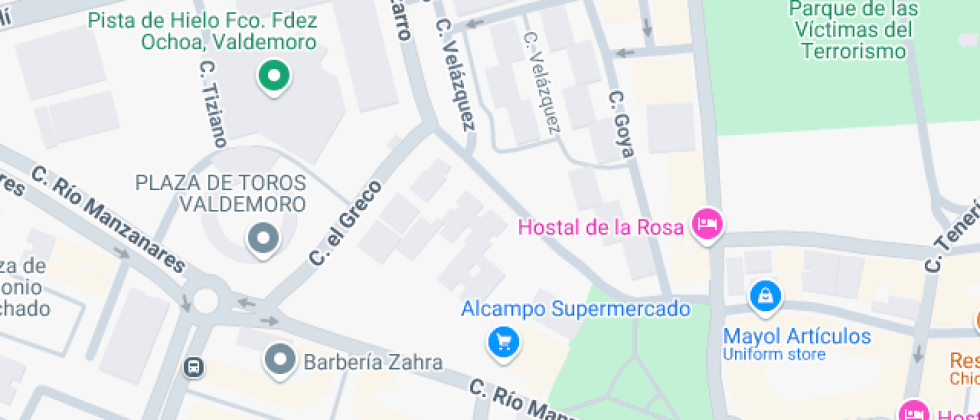Tap the bus stop icon near Barbería Zahra

pyautogui.click(x=193, y=367)
